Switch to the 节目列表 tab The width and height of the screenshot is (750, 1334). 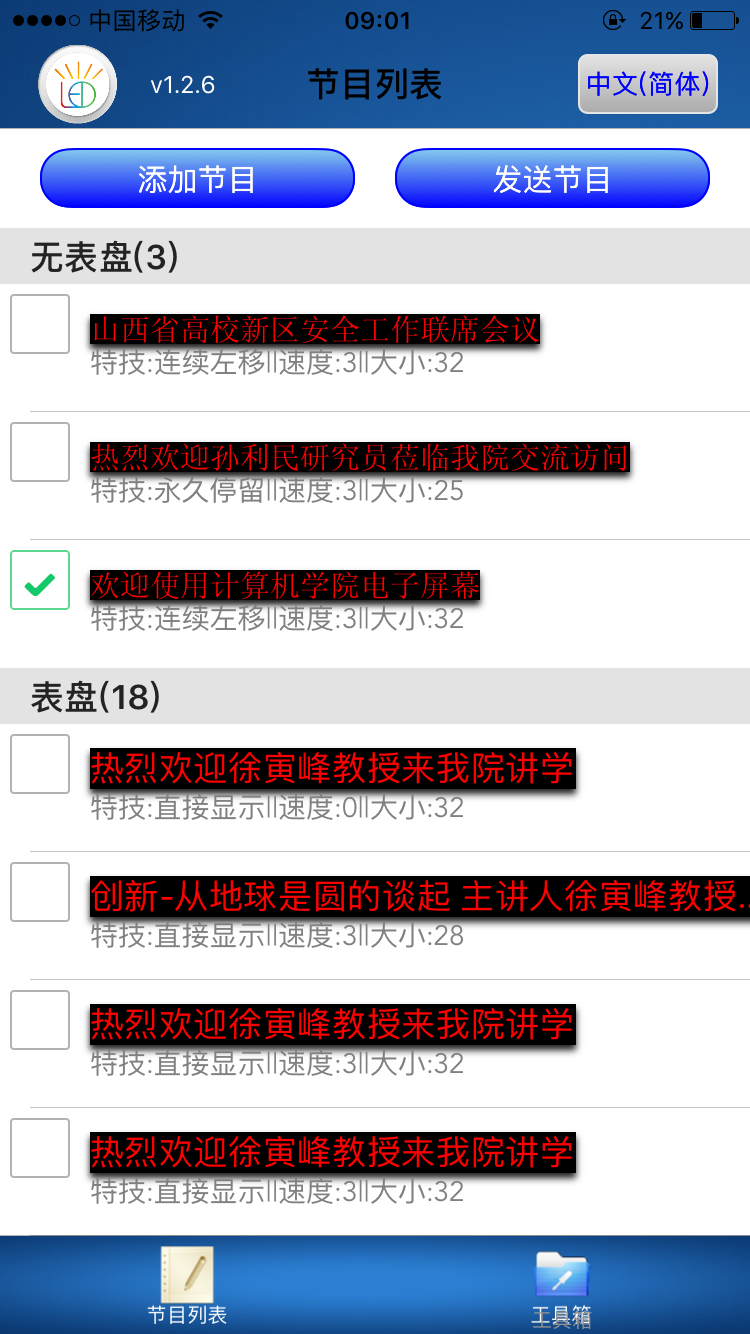coord(187,1285)
